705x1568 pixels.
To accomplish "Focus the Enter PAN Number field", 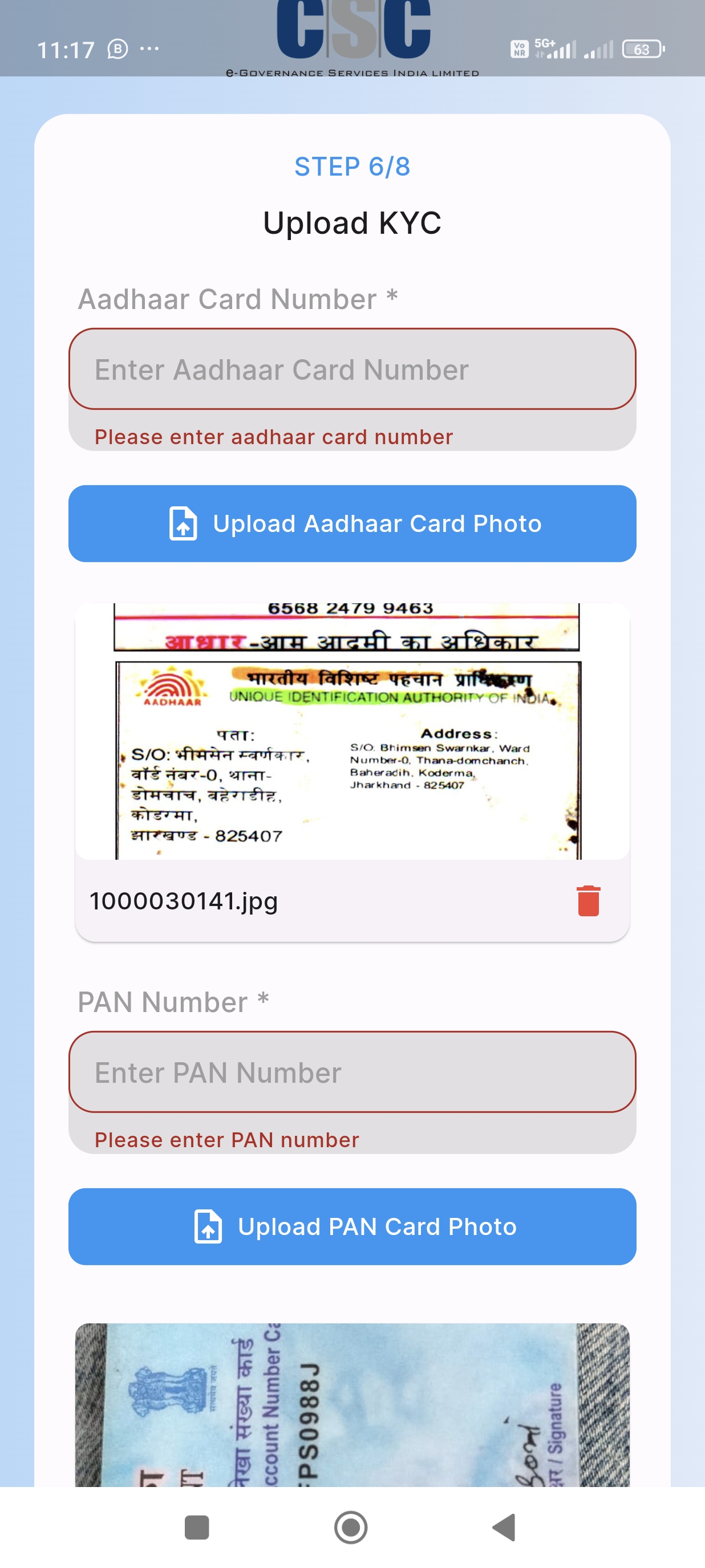I will (352, 1072).
